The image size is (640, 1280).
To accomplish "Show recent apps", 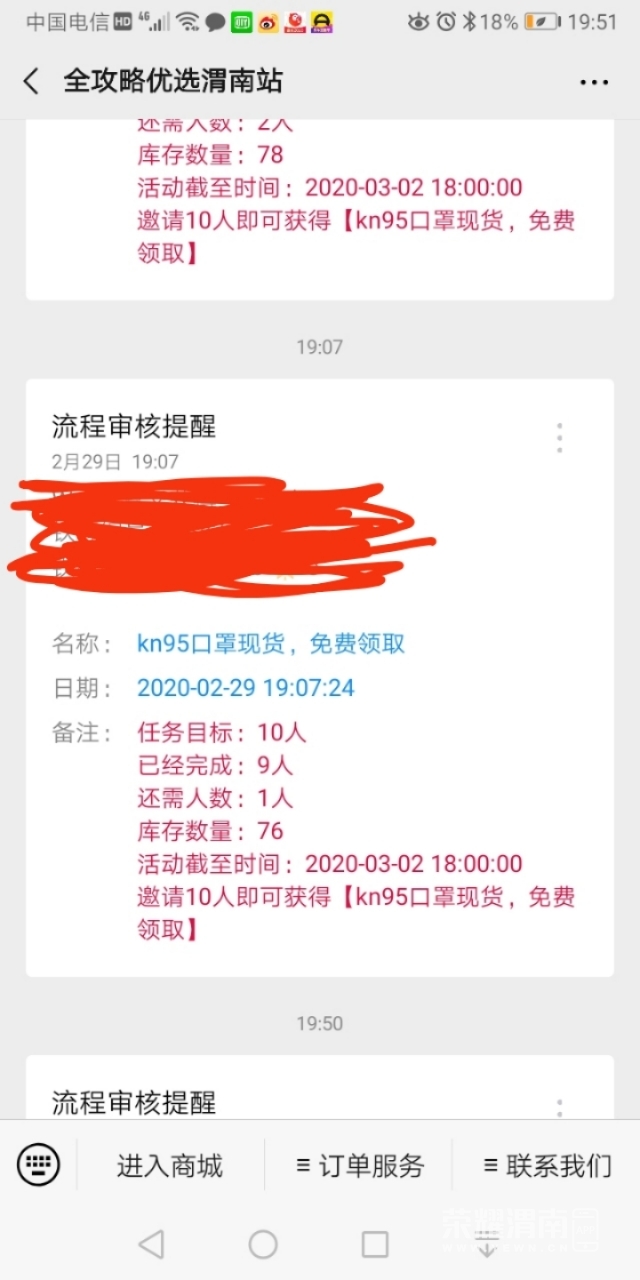I will 375,1244.
